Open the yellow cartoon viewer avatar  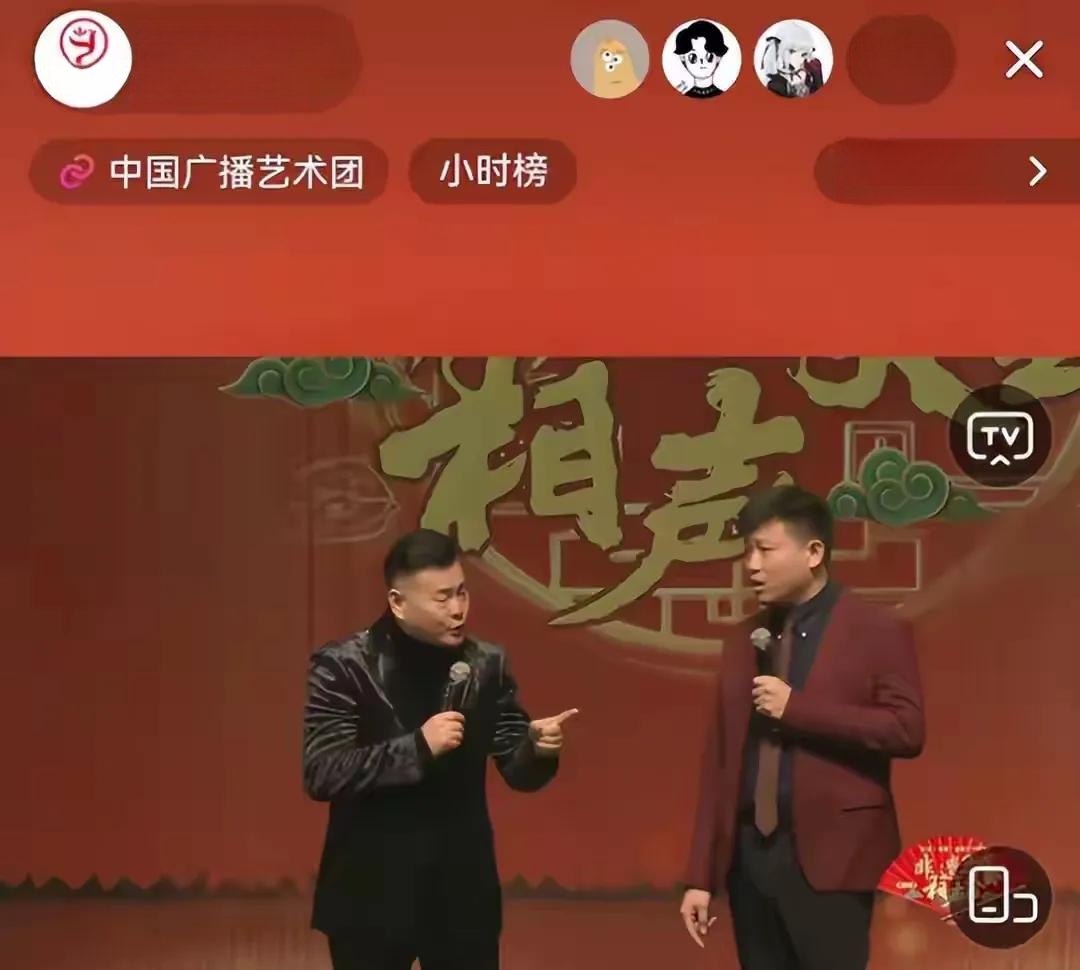[x=610, y=59]
